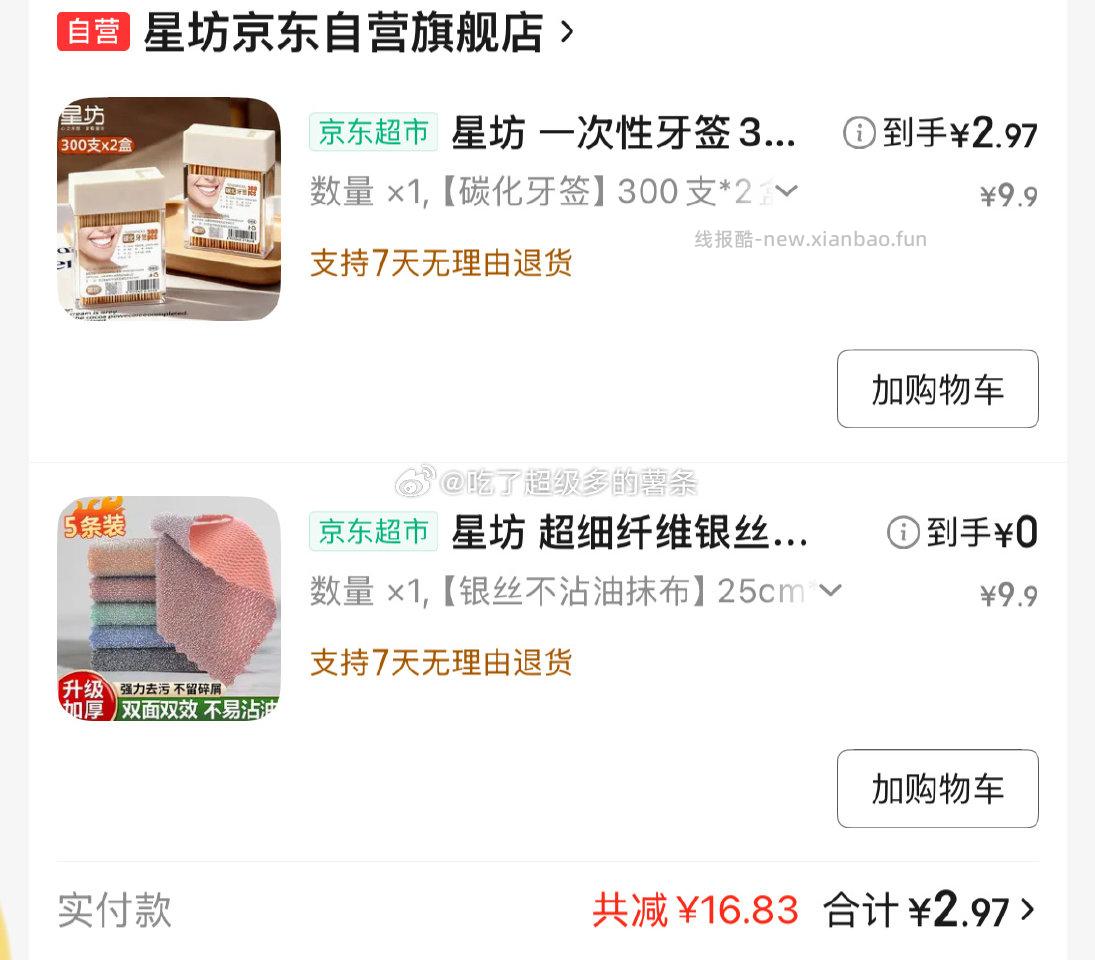Open the 银丝抹布 product image
Viewport: 1095px width, 960px height.
(x=169, y=608)
